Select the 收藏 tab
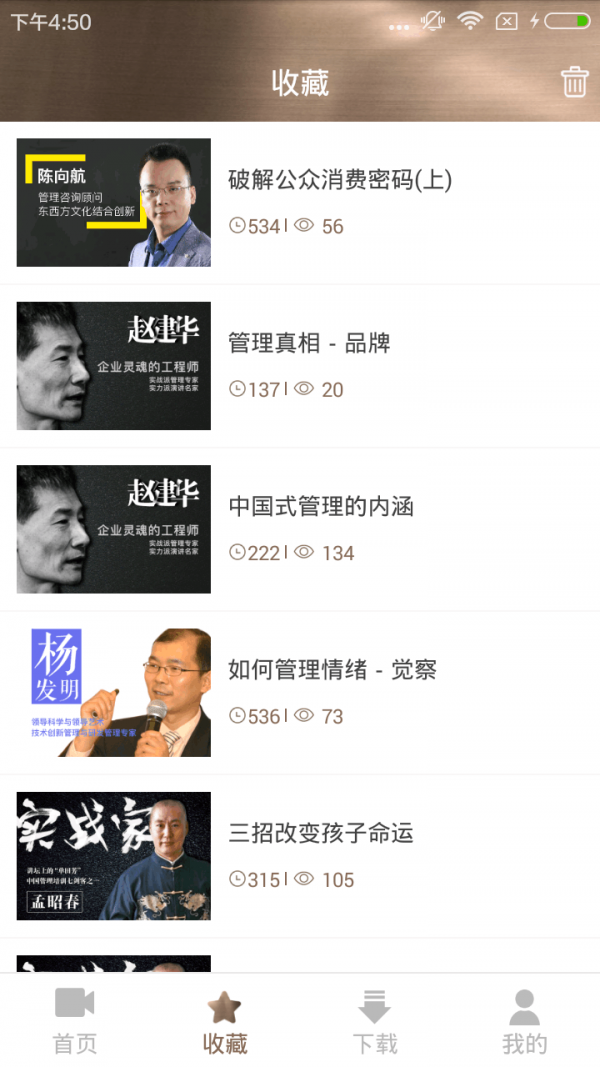The image size is (600, 1067). 225,1021
